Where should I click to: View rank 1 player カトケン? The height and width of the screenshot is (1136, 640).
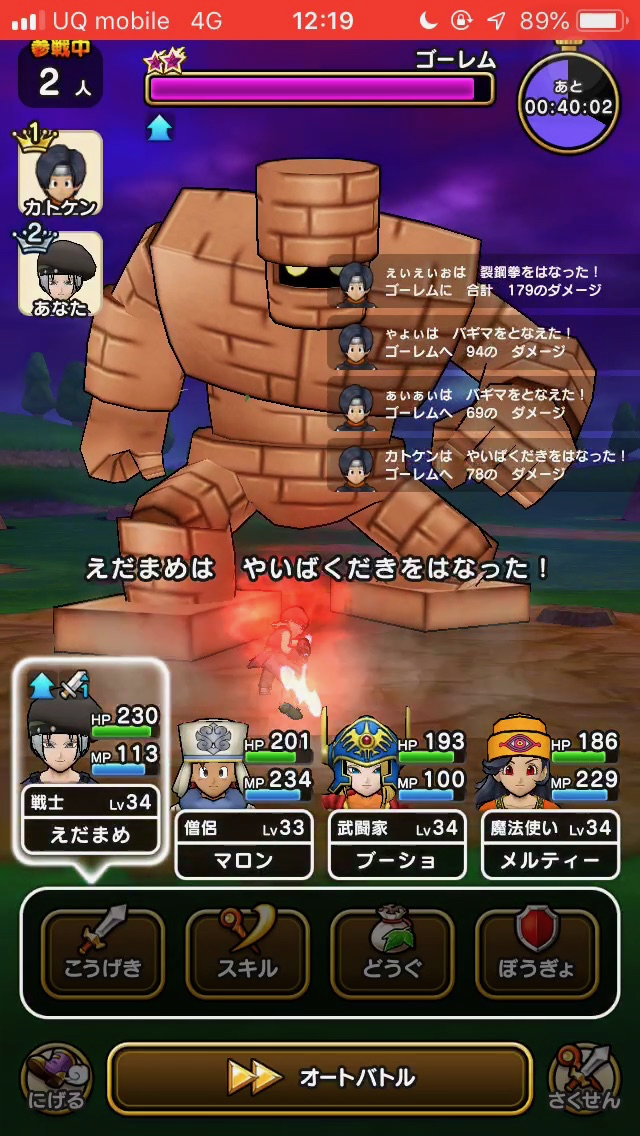pyautogui.click(x=60, y=175)
